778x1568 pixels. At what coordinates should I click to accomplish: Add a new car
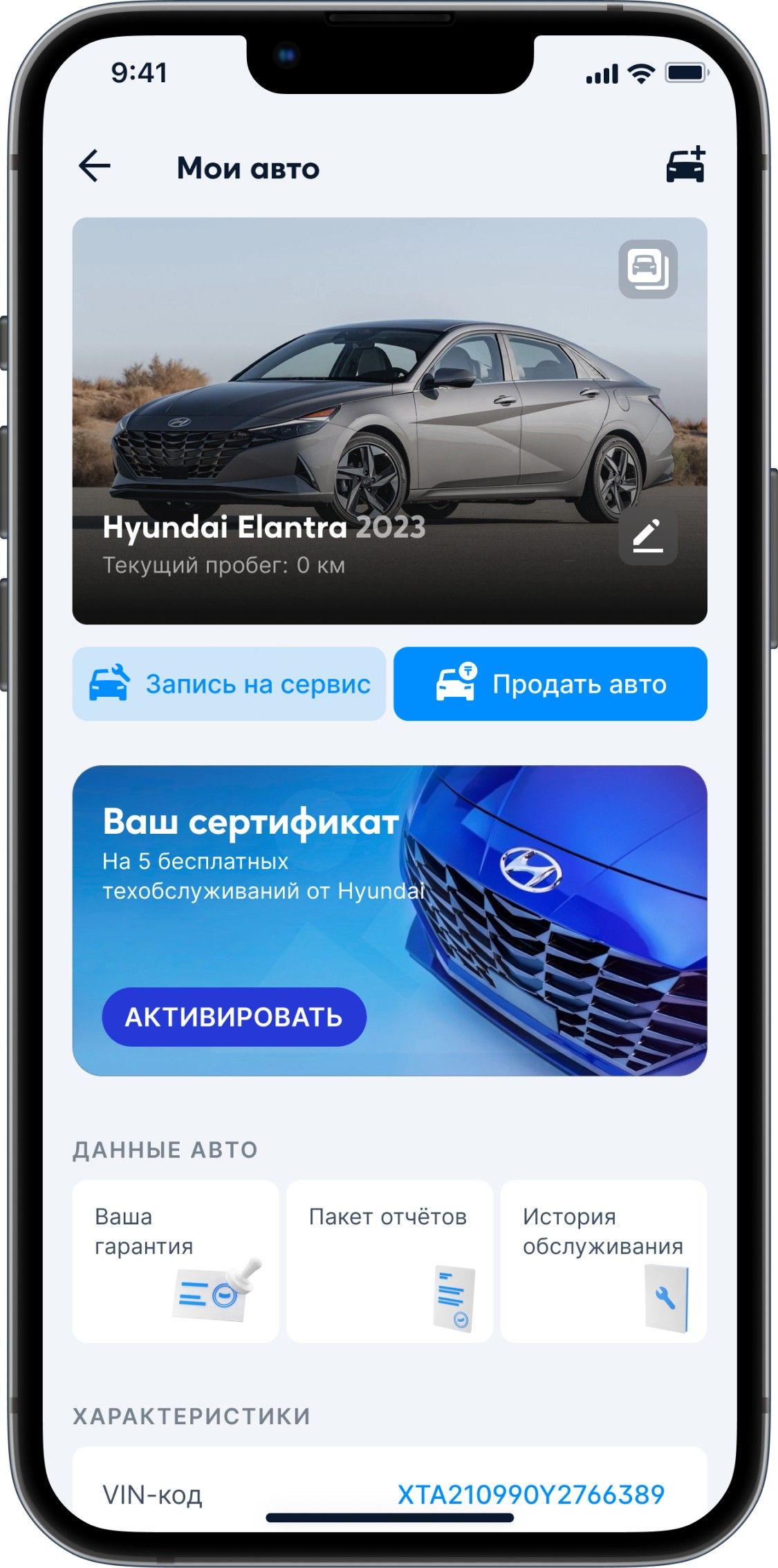coord(685,166)
